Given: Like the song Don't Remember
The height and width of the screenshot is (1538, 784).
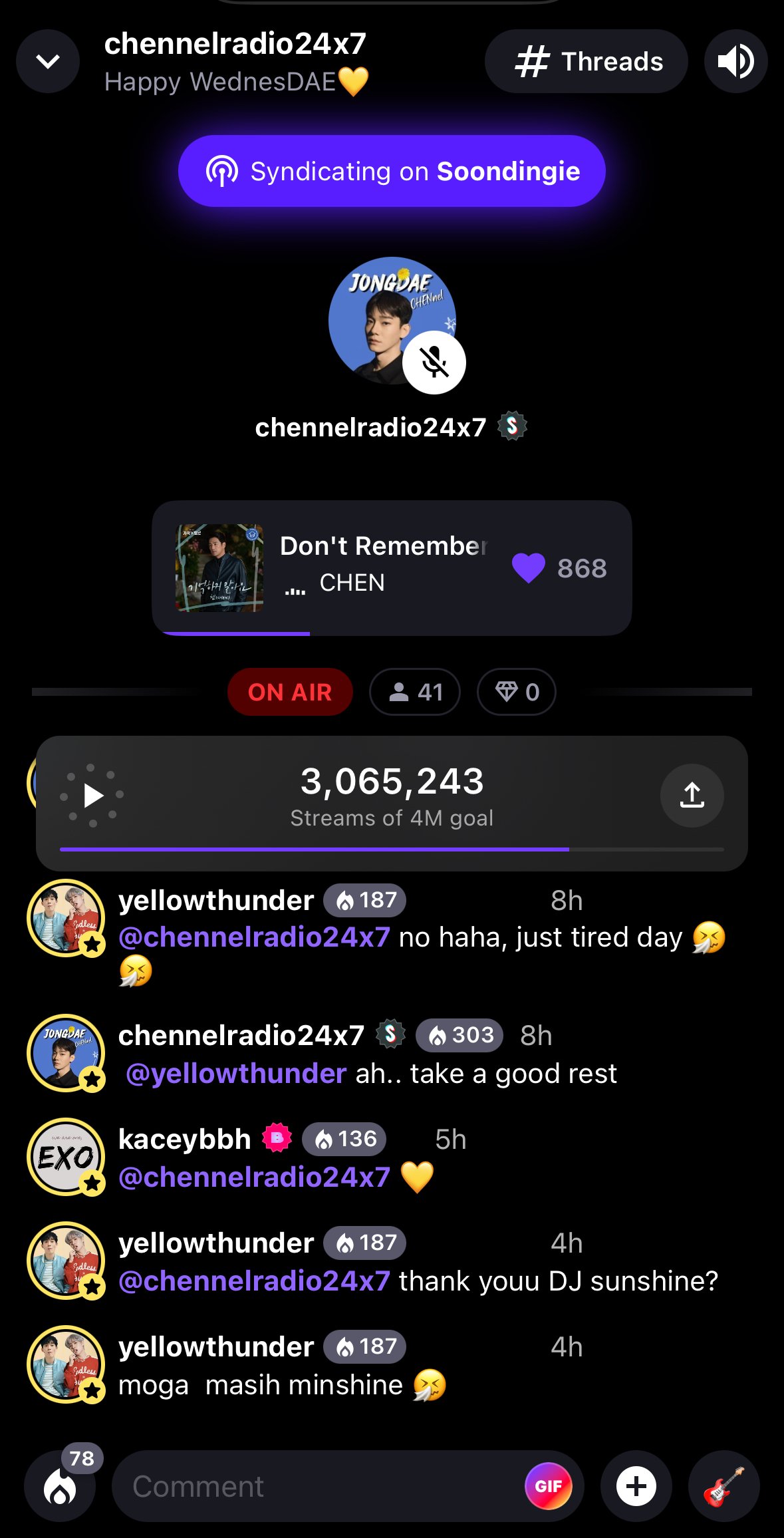Looking at the screenshot, I should [529, 568].
